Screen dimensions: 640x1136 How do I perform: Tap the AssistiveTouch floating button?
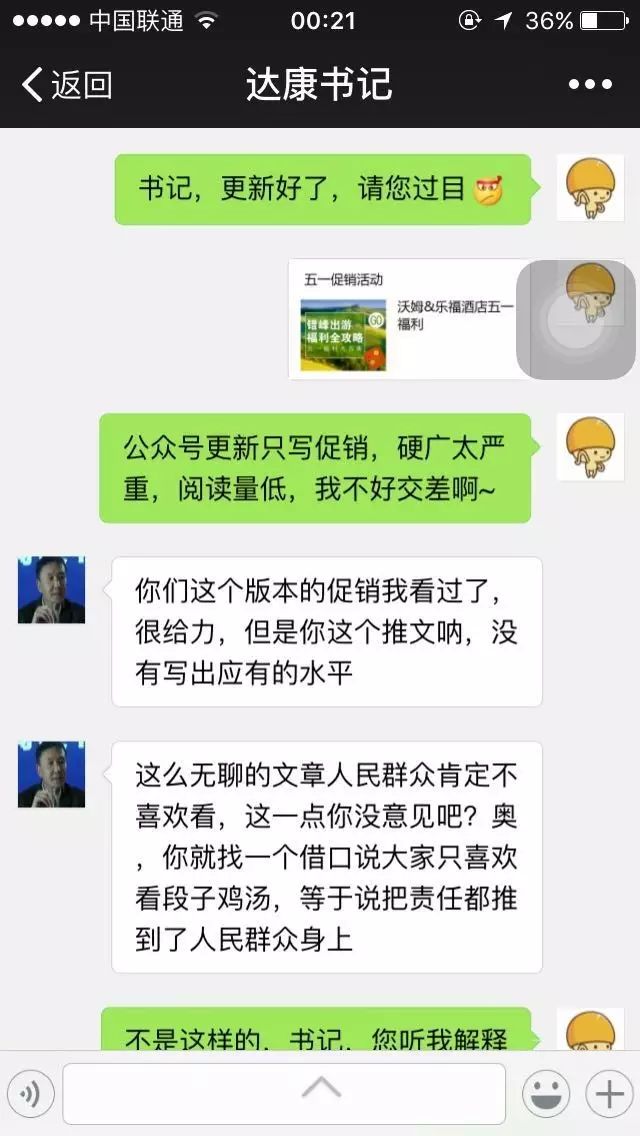pyautogui.click(x=575, y=319)
